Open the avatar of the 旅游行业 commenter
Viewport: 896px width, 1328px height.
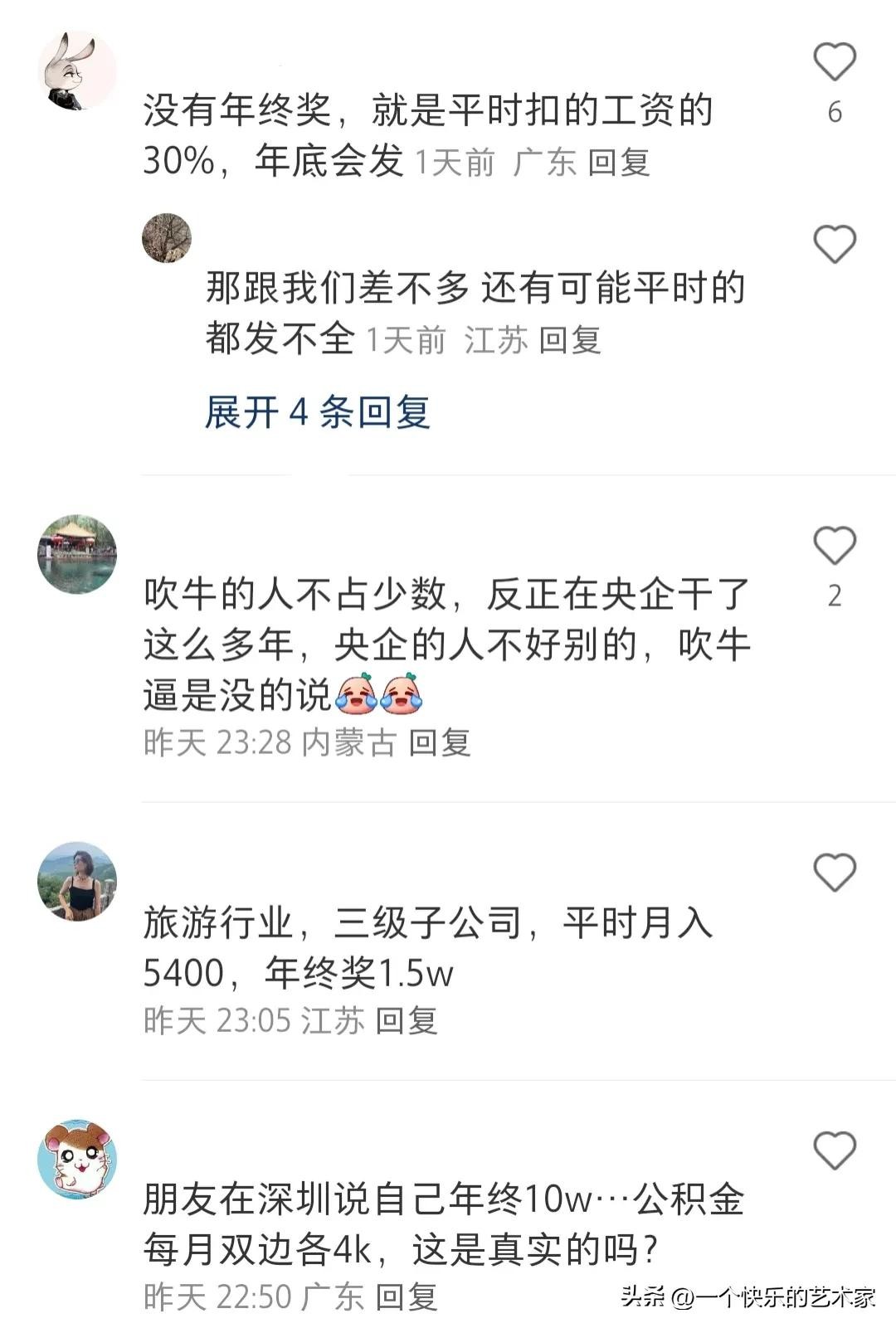tap(77, 882)
